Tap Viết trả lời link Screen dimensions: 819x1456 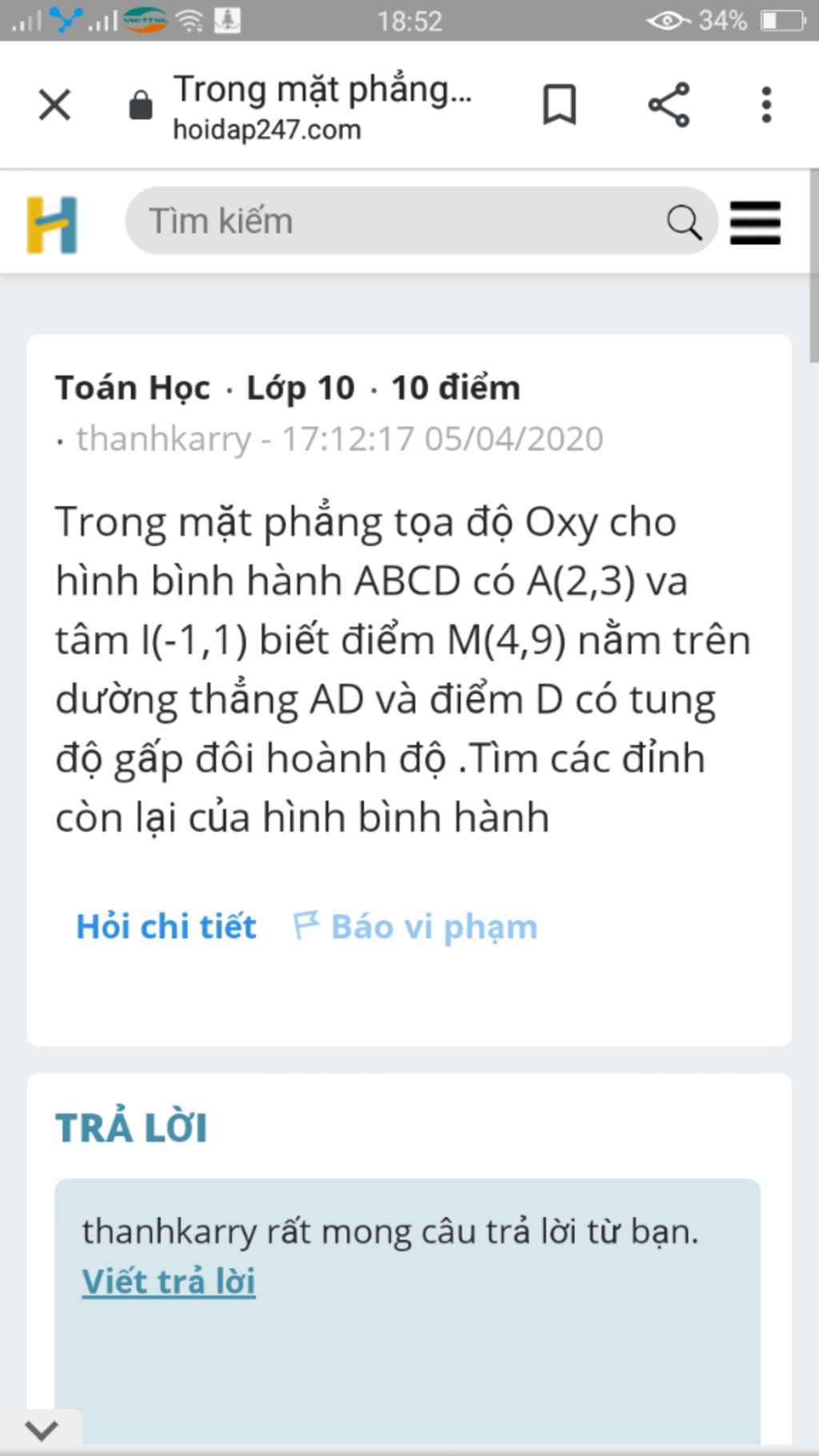click(x=169, y=1282)
